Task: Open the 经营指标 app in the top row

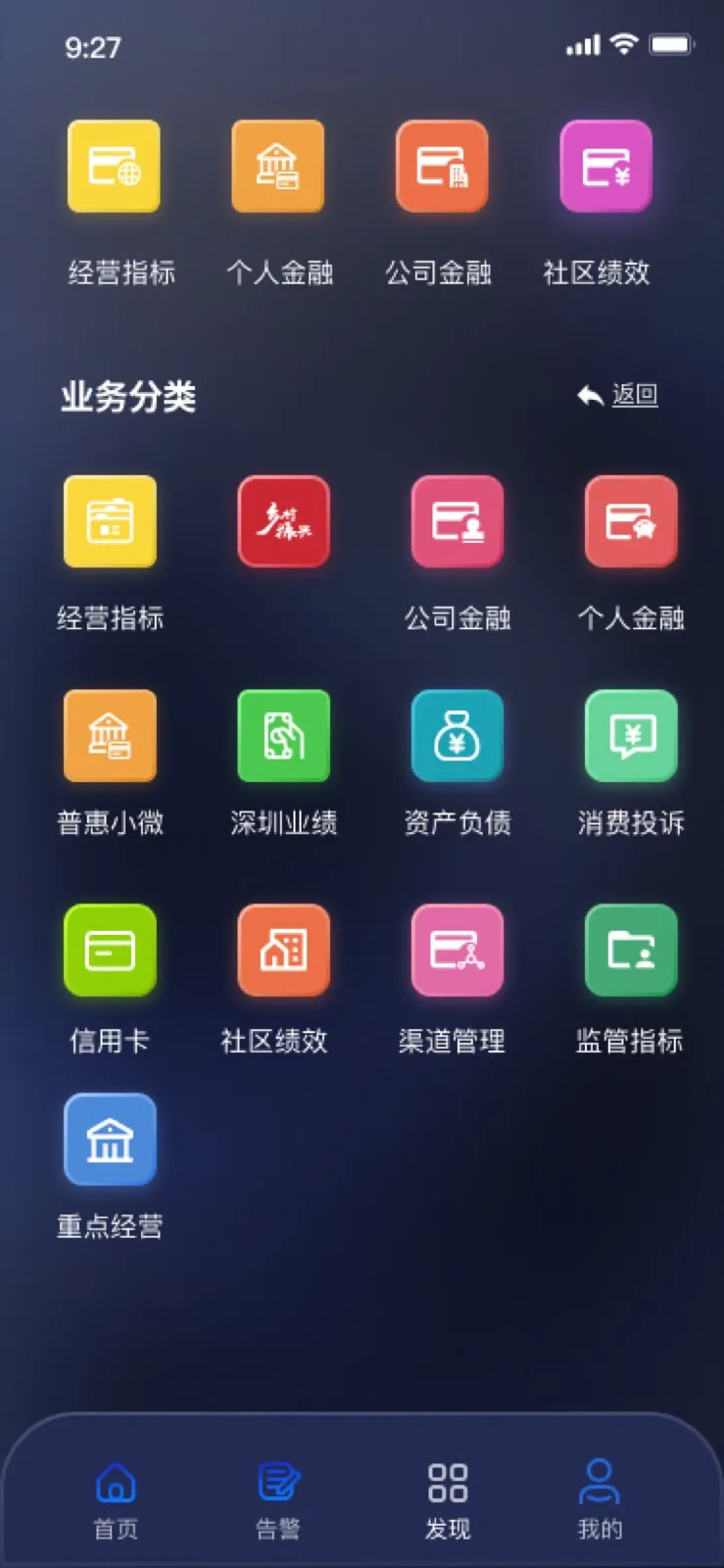Action: 114,166
